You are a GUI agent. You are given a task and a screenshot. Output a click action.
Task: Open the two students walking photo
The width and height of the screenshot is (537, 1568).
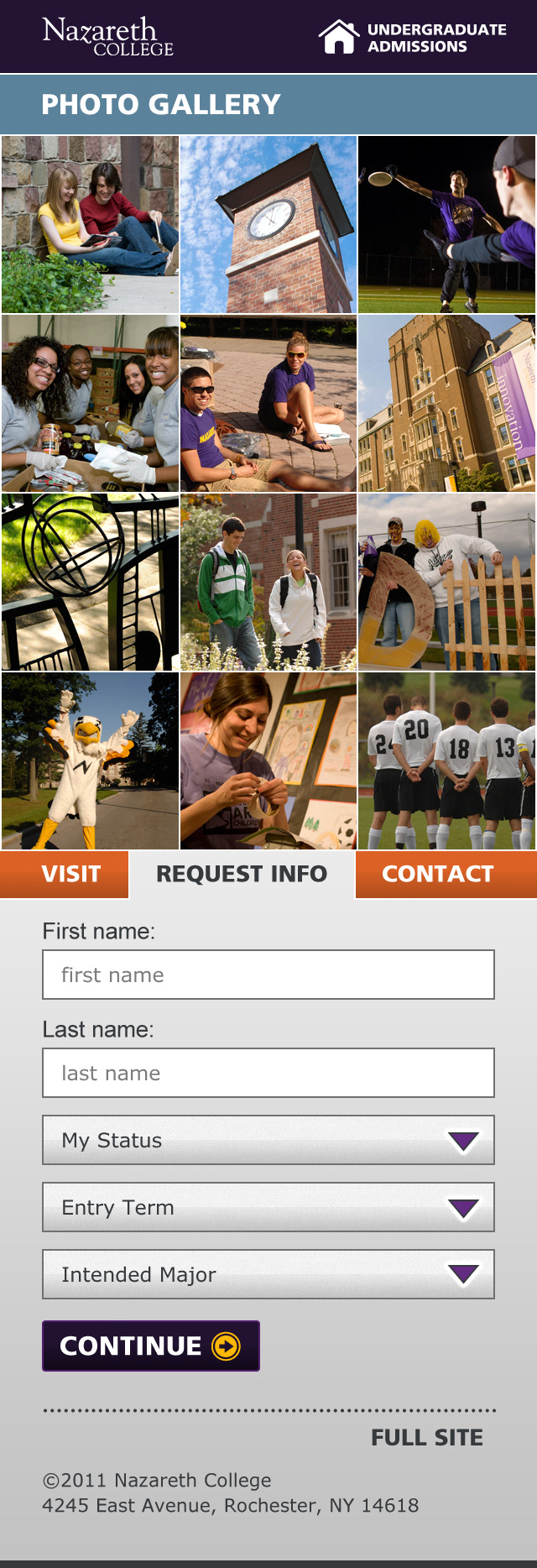pyautogui.click(x=268, y=583)
